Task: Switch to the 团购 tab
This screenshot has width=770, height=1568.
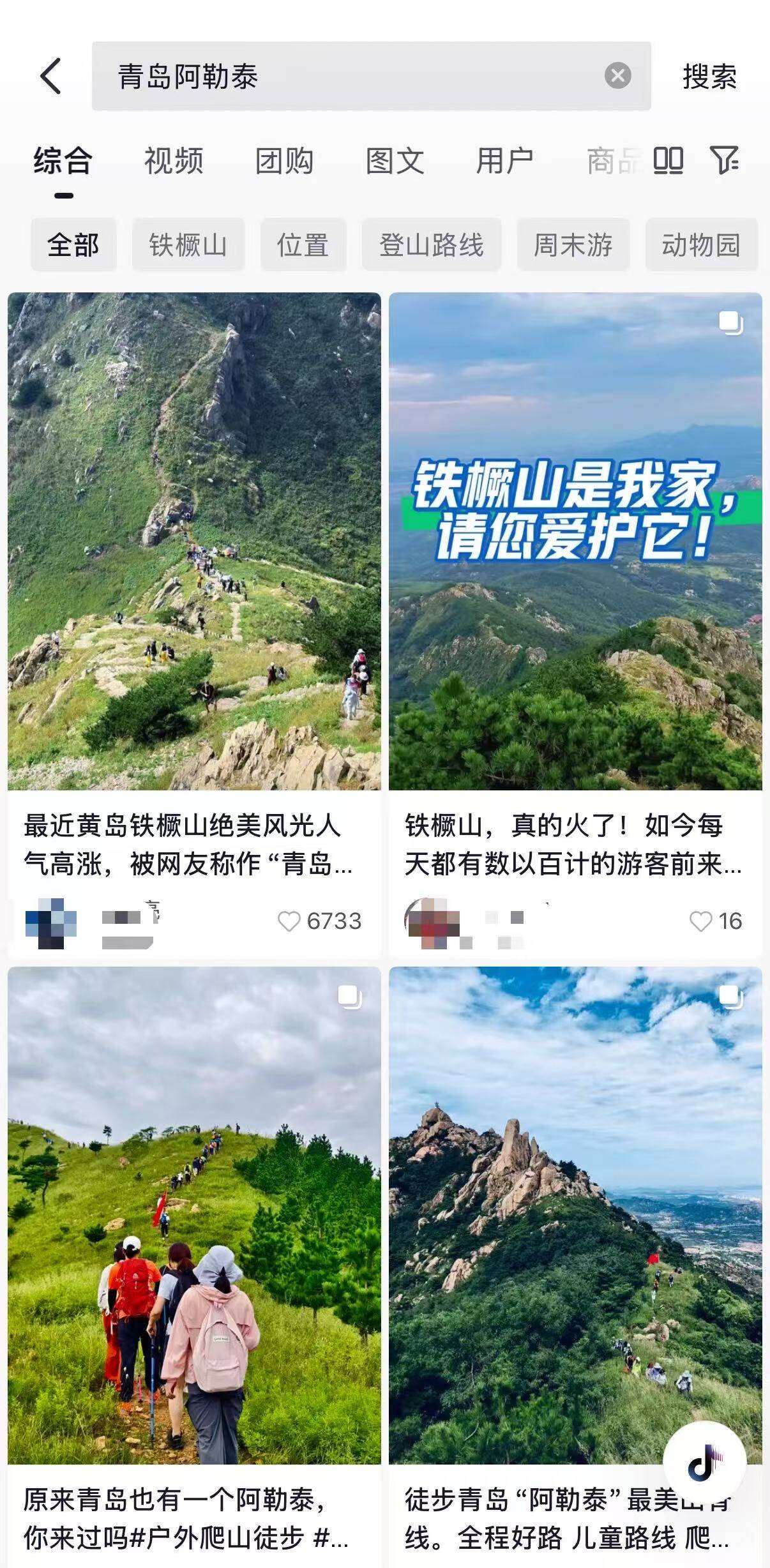Action: 284,160
